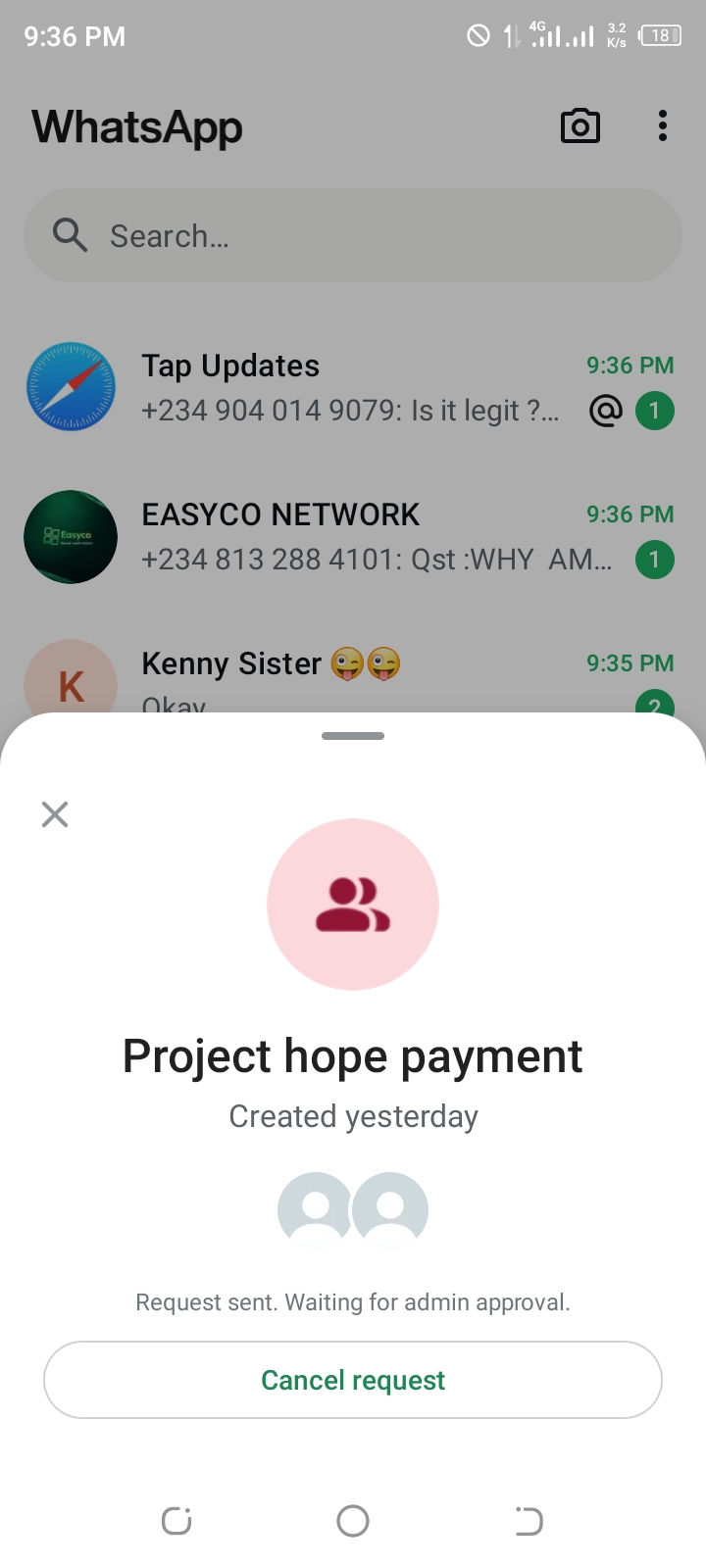
Task: Open the three-dot overflow menu
Action: pos(663,126)
